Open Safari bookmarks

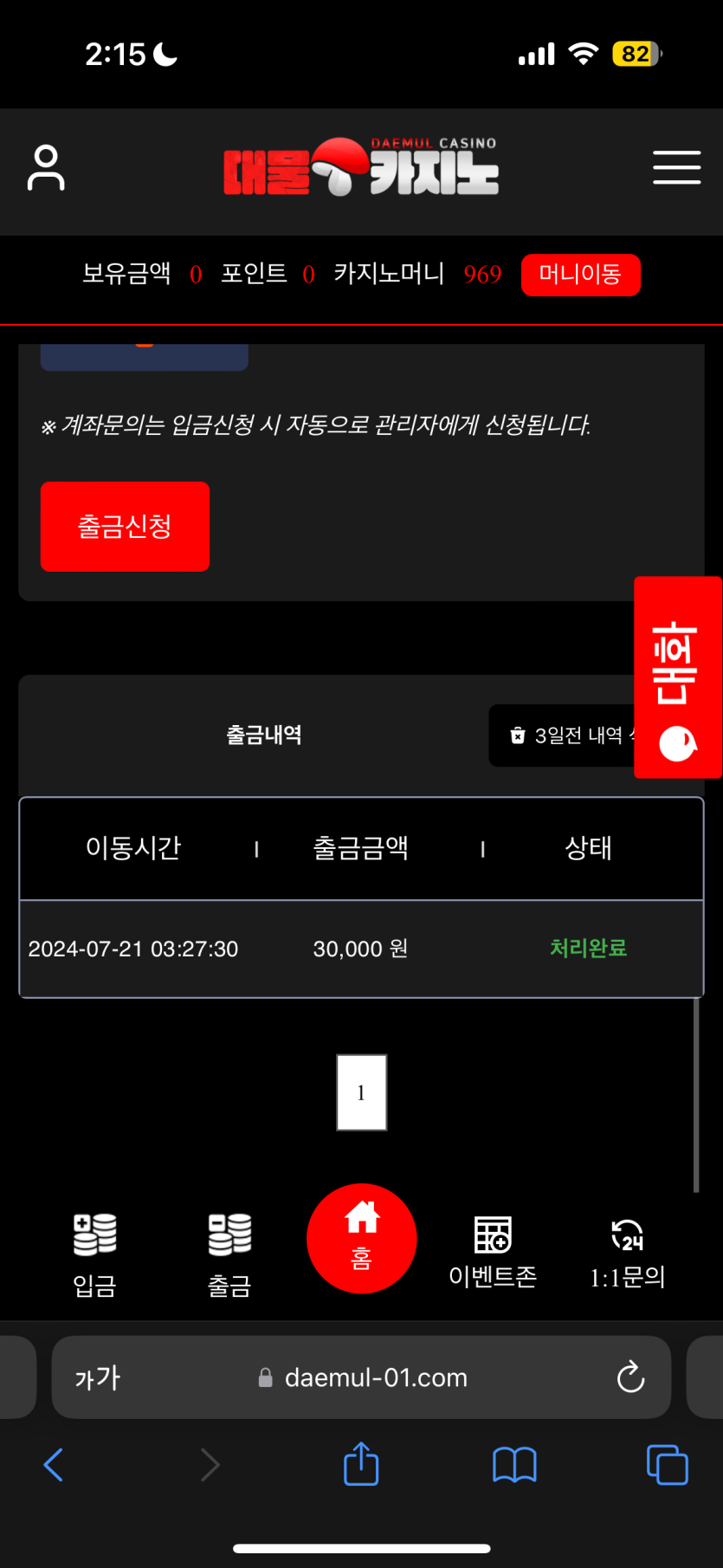pos(514,1465)
